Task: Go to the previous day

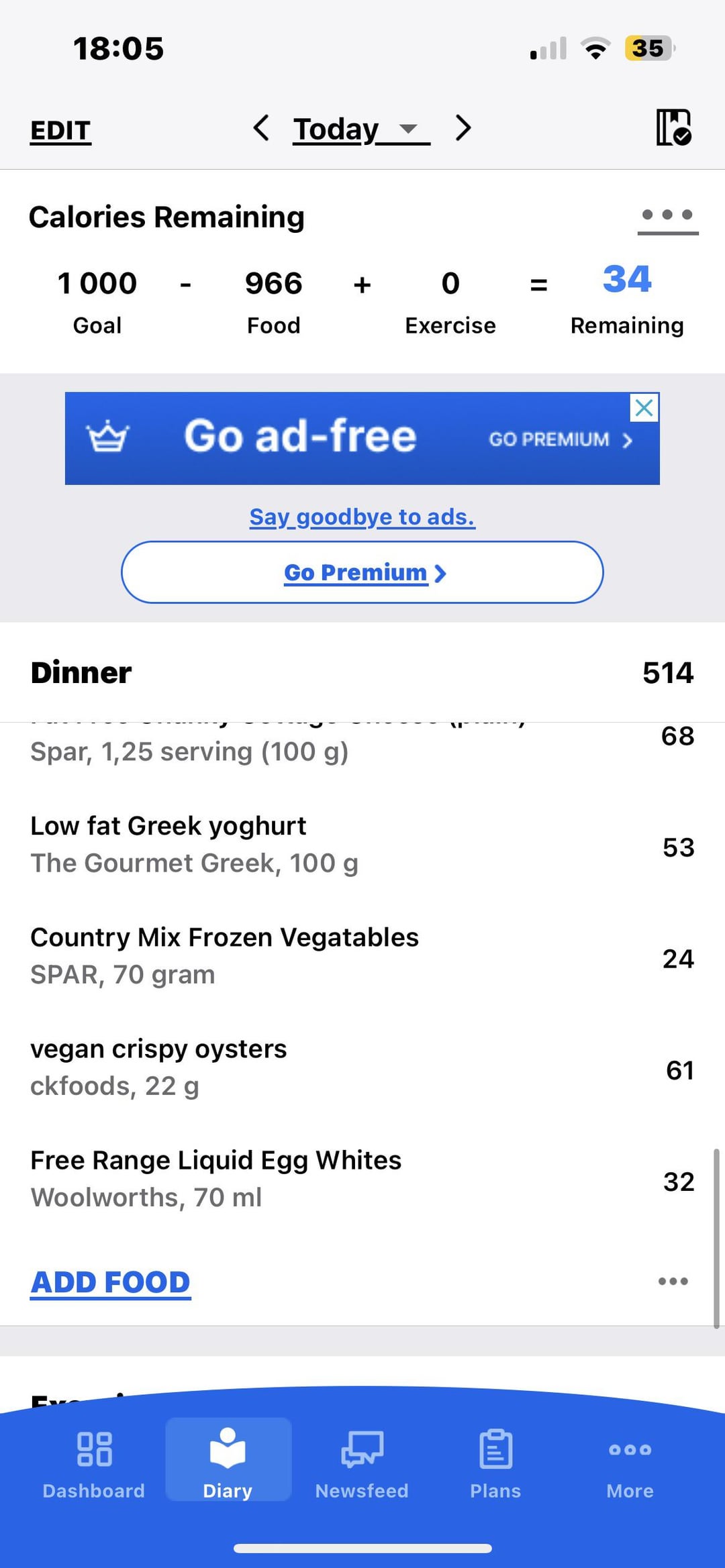Action: (x=261, y=127)
